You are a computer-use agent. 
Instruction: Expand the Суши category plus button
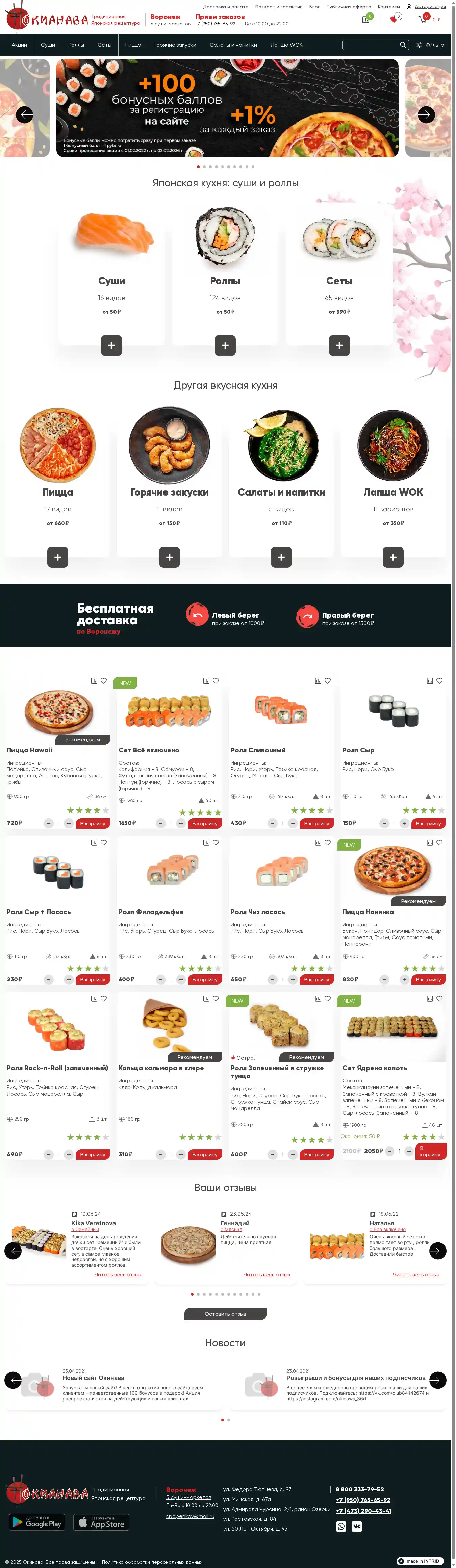111,345
